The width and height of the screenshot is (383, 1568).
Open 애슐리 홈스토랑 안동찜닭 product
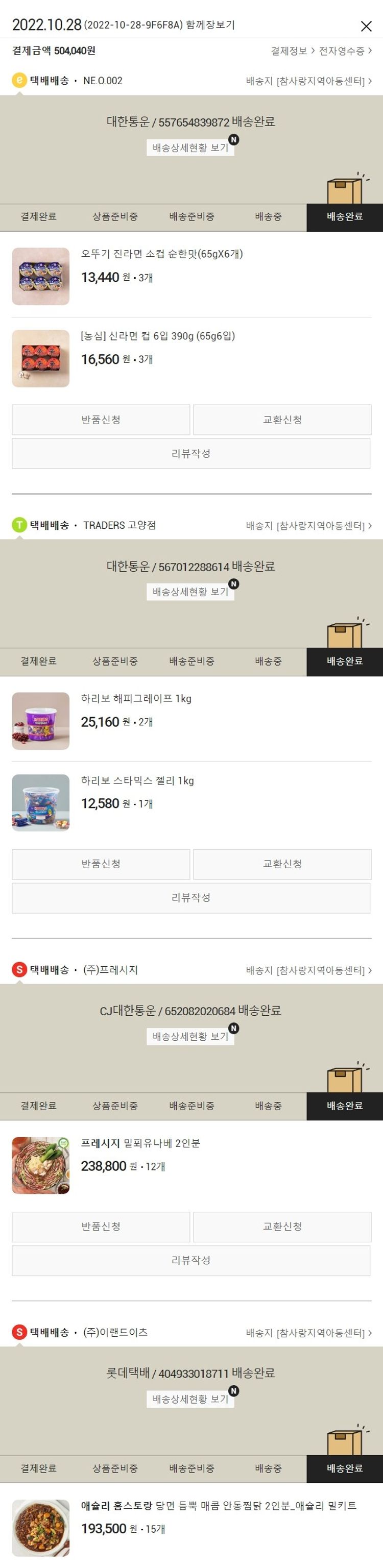pyautogui.click(x=218, y=1505)
